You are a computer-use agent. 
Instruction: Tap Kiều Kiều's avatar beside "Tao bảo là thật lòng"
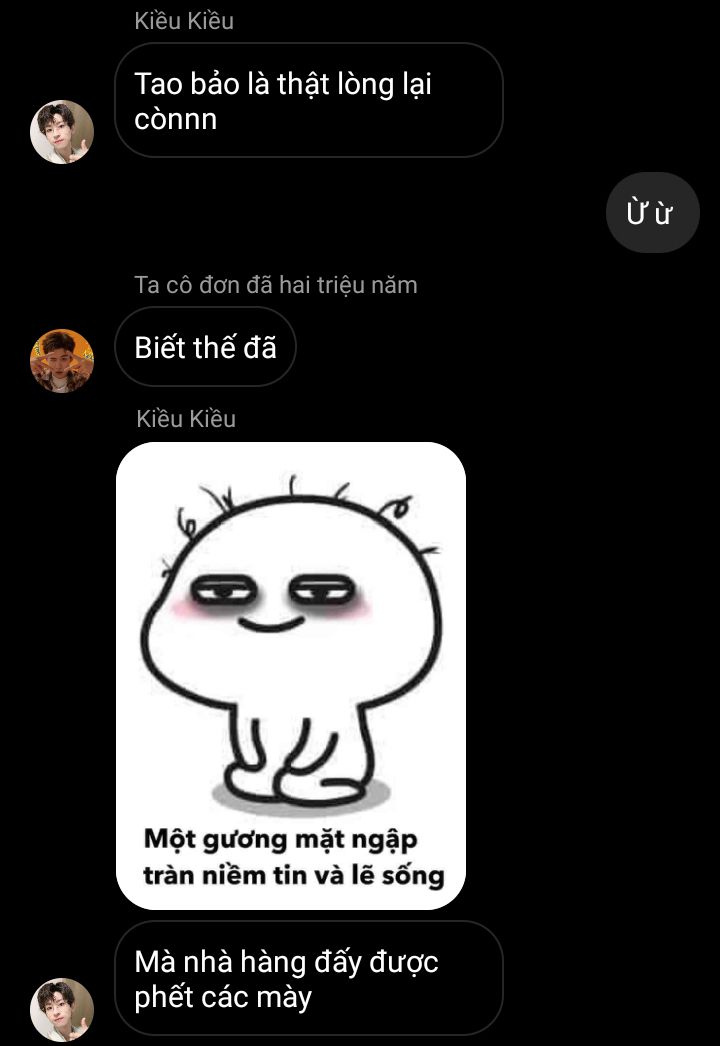coord(62,132)
